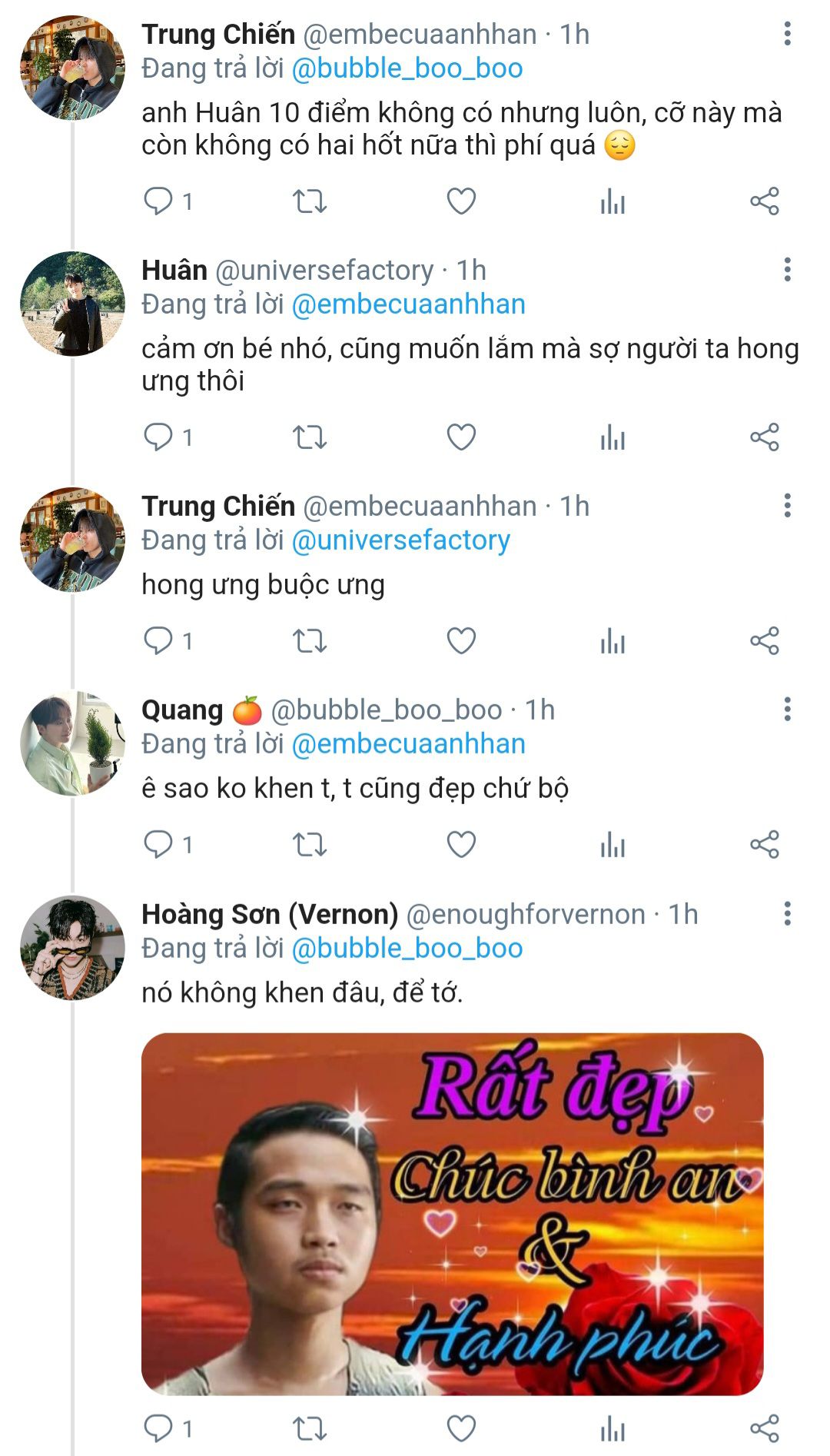
Task: Like Hoàng Sơn (Vernon)'s tweet
Action: point(461,1428)
